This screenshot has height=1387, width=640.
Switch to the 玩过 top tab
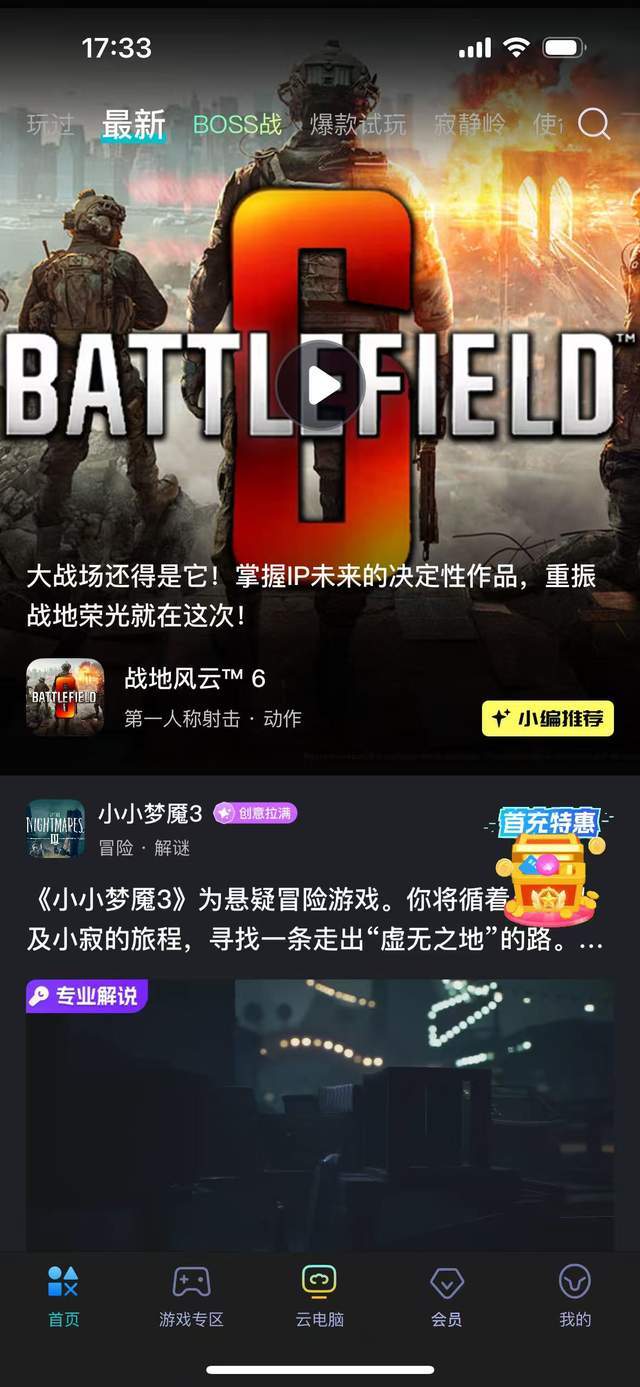[x=50, y=125]
